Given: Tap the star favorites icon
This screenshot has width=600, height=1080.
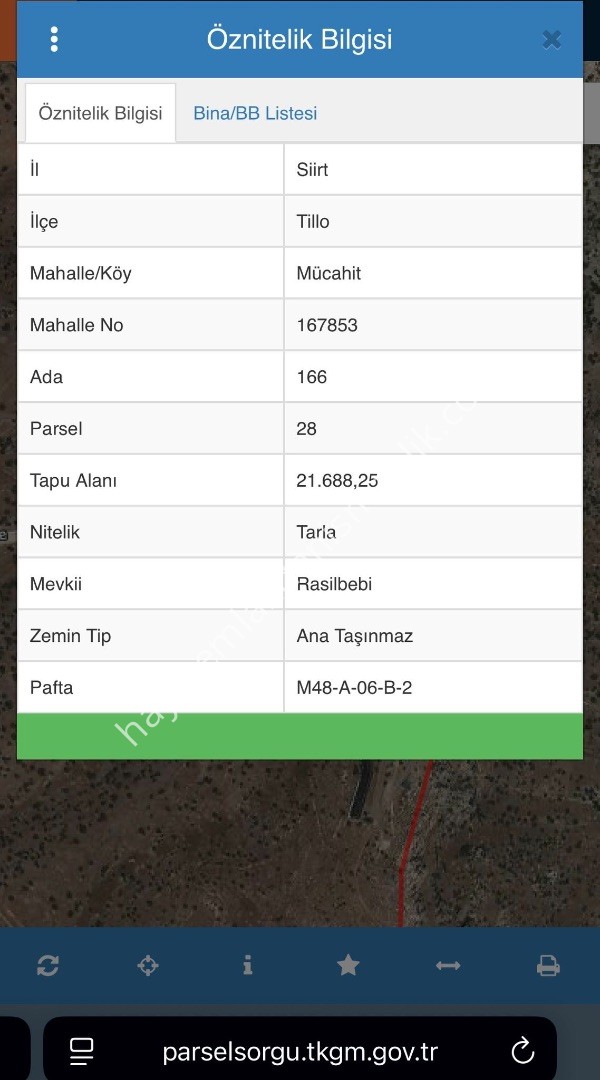Looking at the screenshot, I should 348,965.
